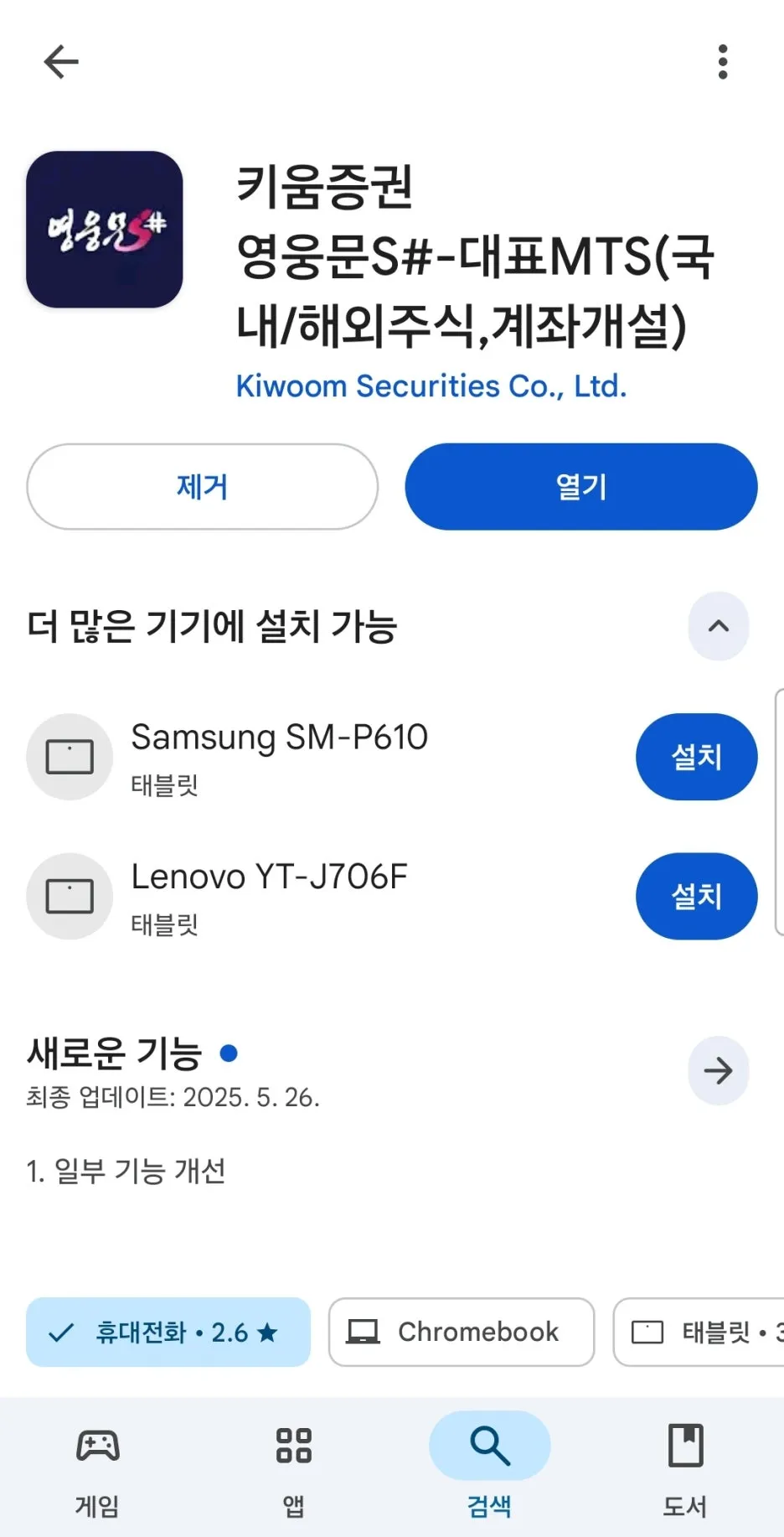Tap the 키움증권 영웅문S# app icon
Viewport: 784px width, 1537px height.
(104, 230)
